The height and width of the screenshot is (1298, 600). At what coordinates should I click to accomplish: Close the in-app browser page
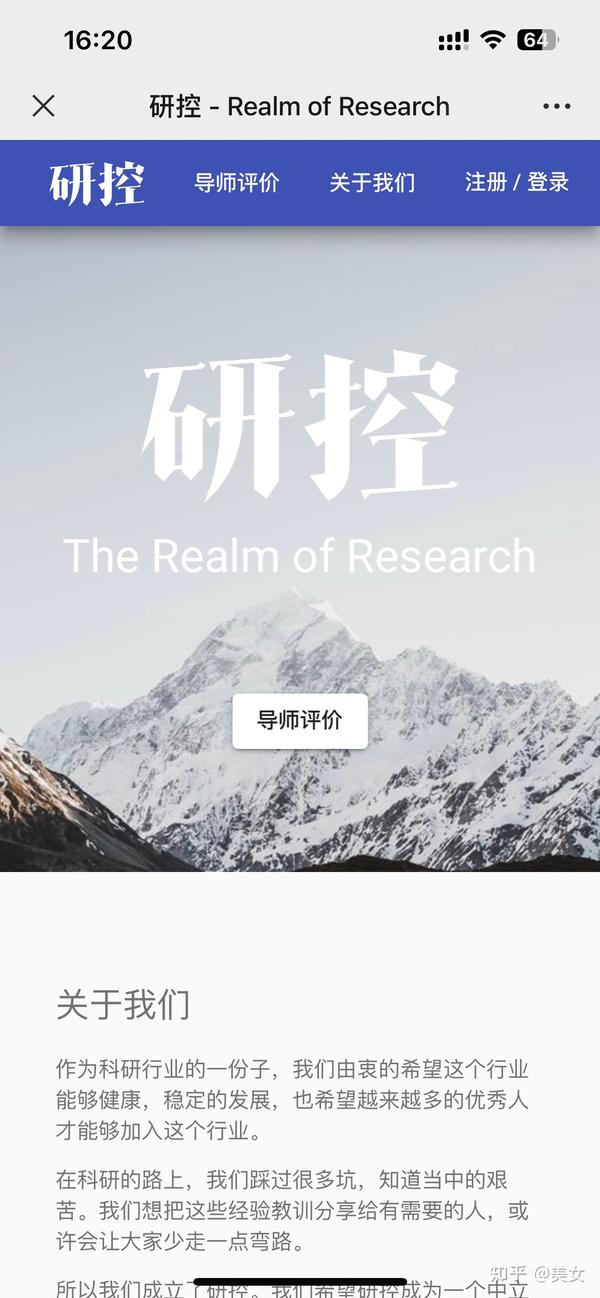coord(43,106)
